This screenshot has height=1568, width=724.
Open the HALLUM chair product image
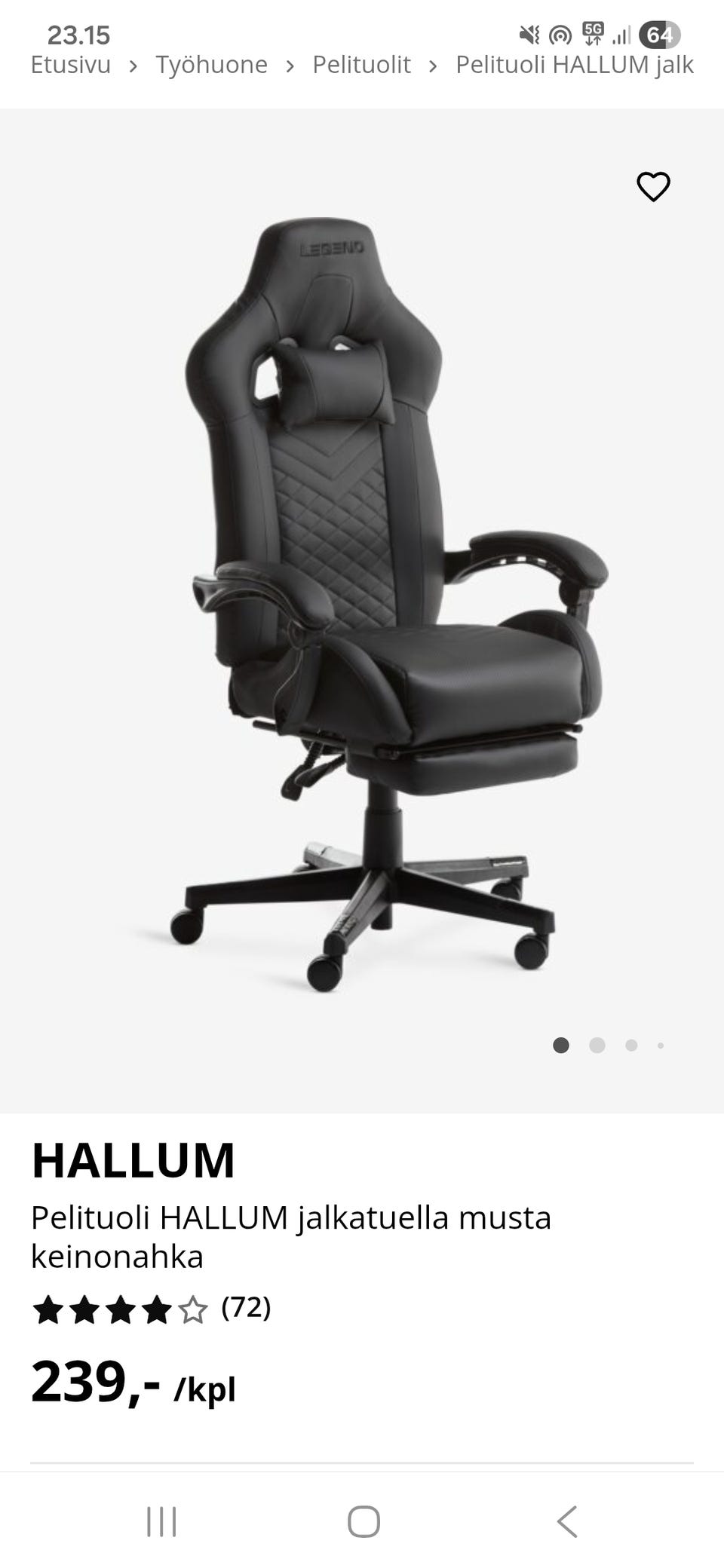click(x=362, y=603)
